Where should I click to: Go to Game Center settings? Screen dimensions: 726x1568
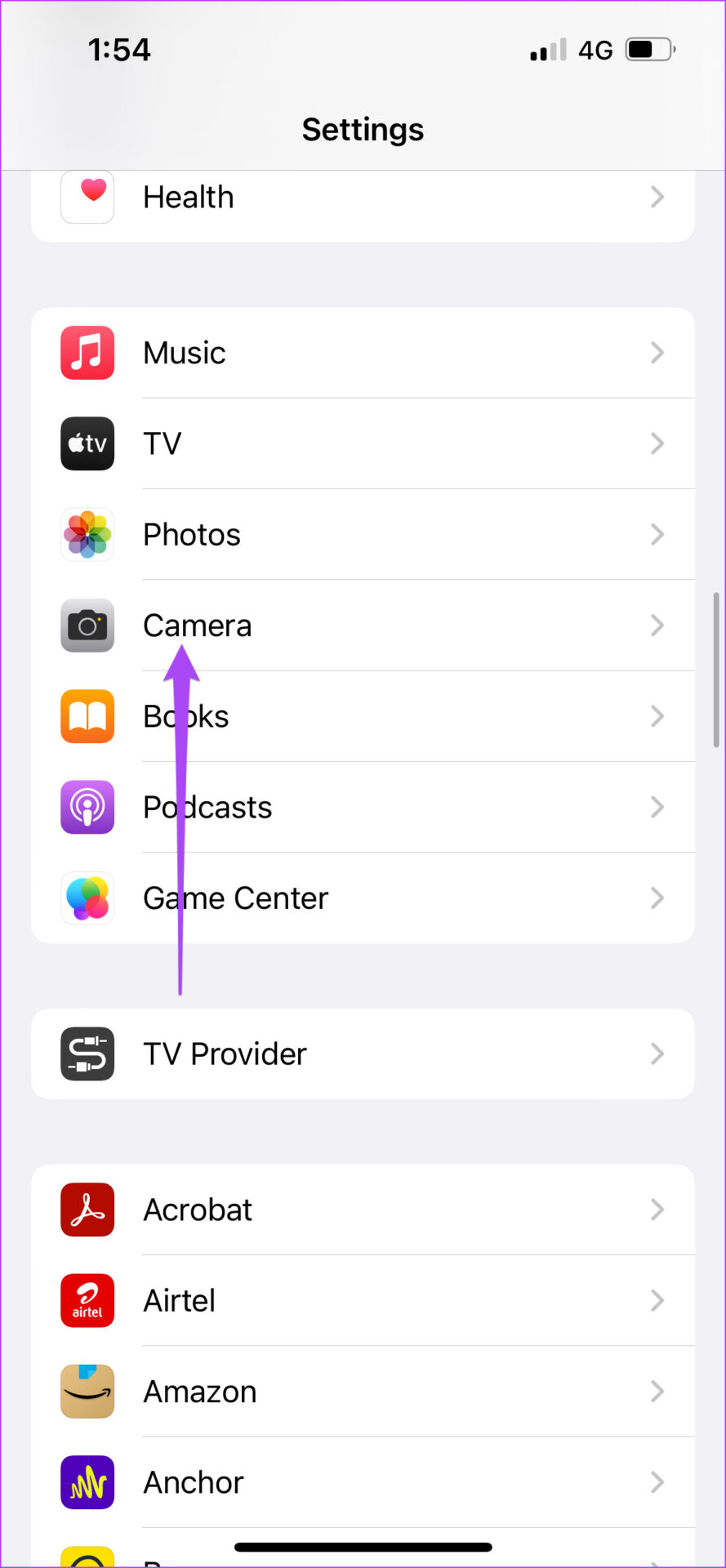(x=363, y=898)
